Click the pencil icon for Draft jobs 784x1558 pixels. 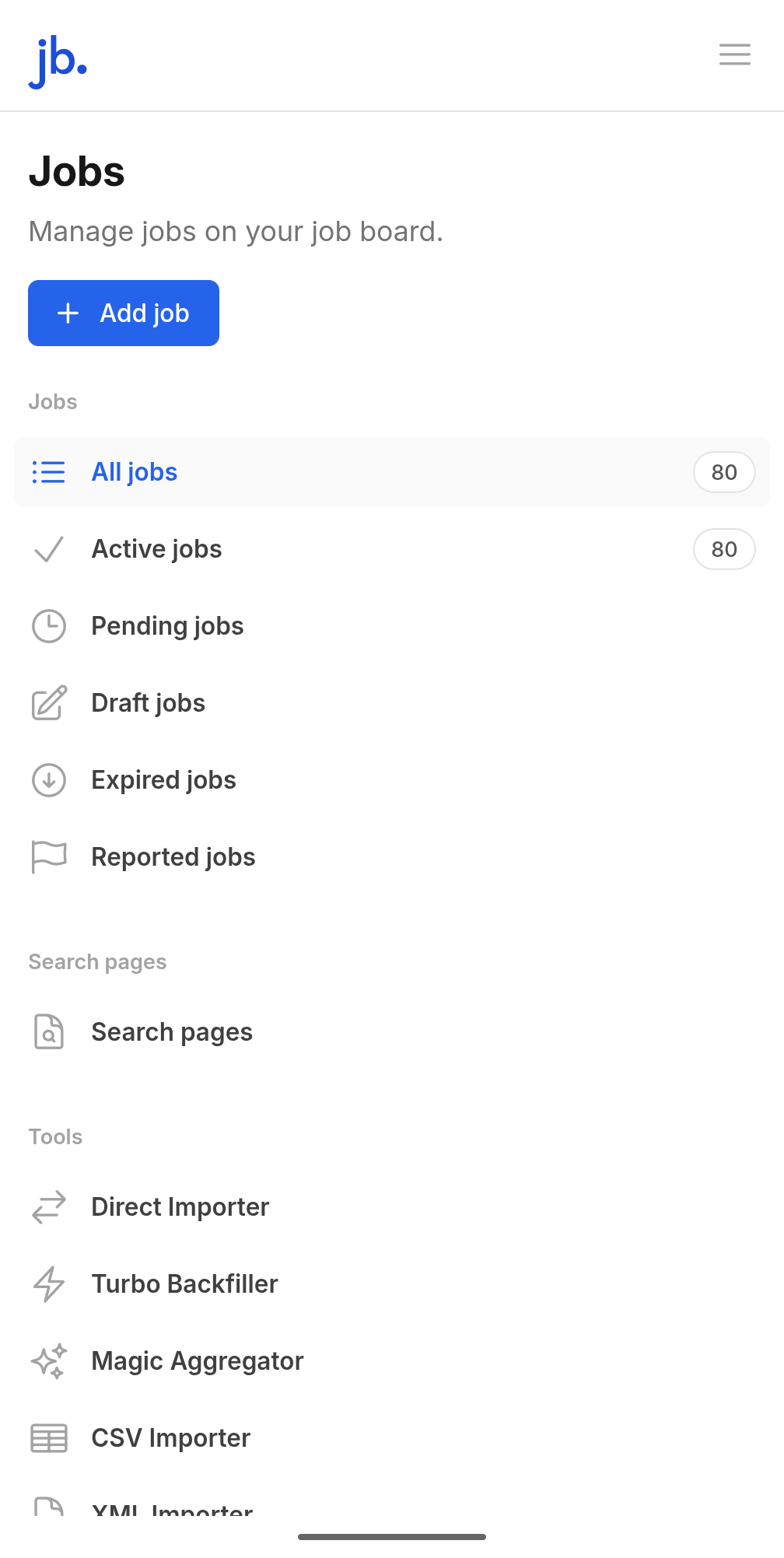pyautogui.click(x=48, y=702)
